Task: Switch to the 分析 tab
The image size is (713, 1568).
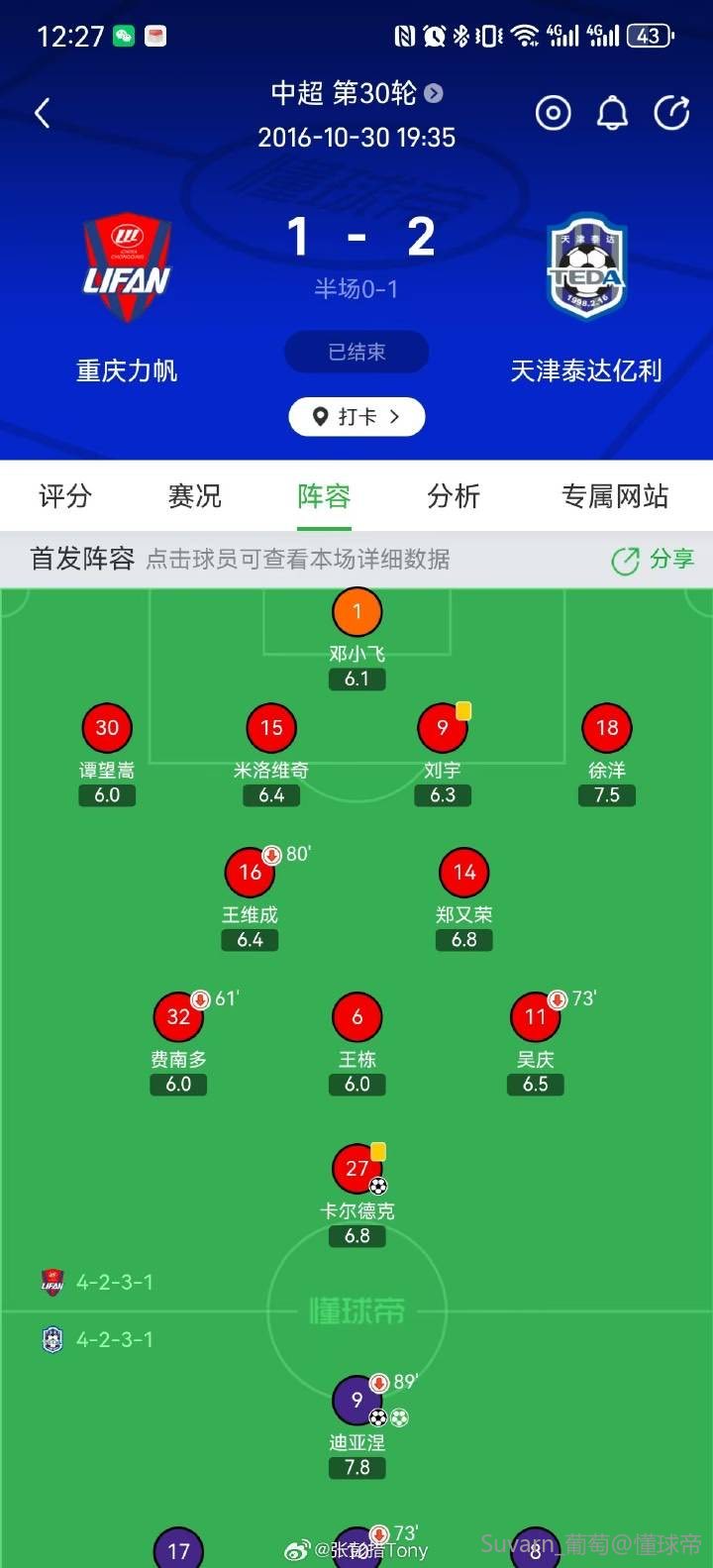Action: click(x=454, y=495)
